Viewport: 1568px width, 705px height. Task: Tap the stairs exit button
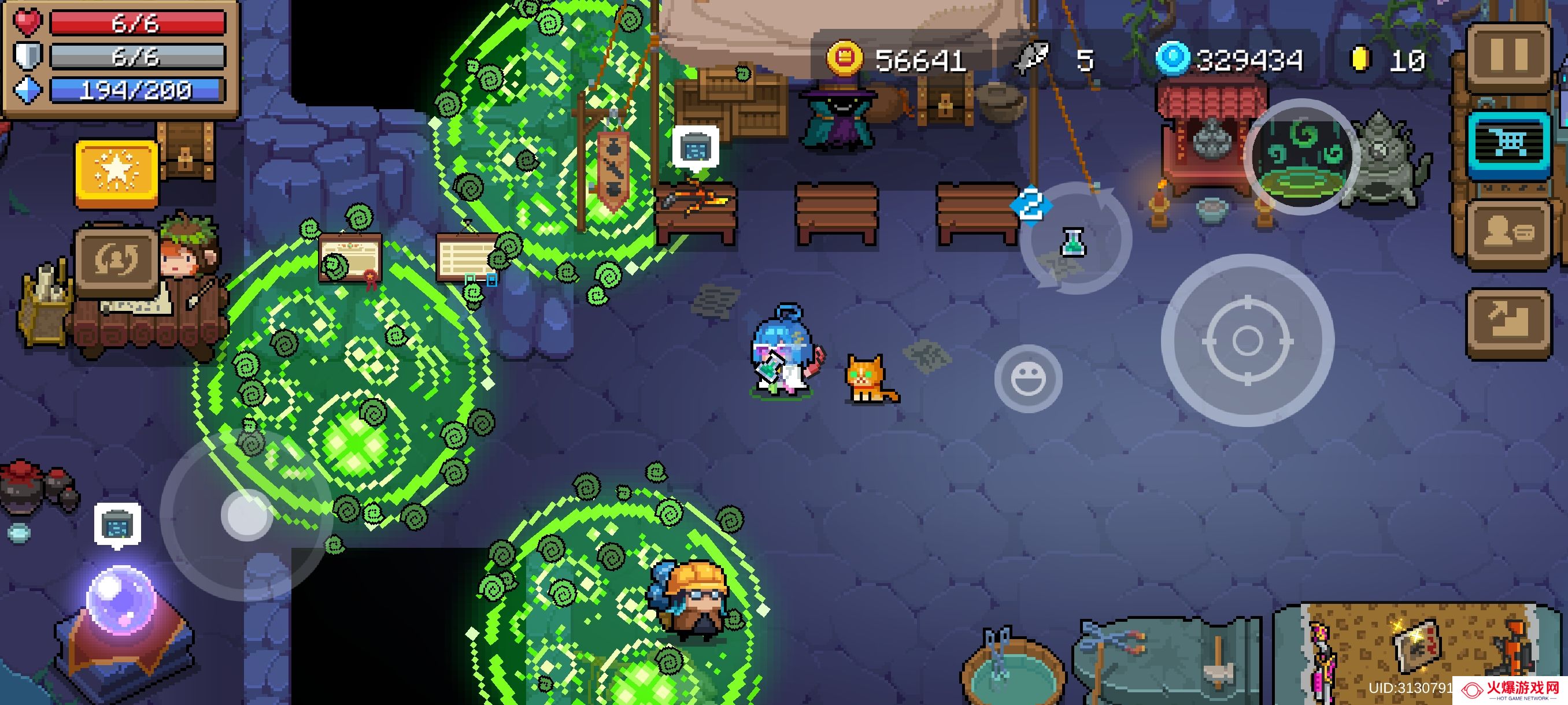tap(1508, 321)
